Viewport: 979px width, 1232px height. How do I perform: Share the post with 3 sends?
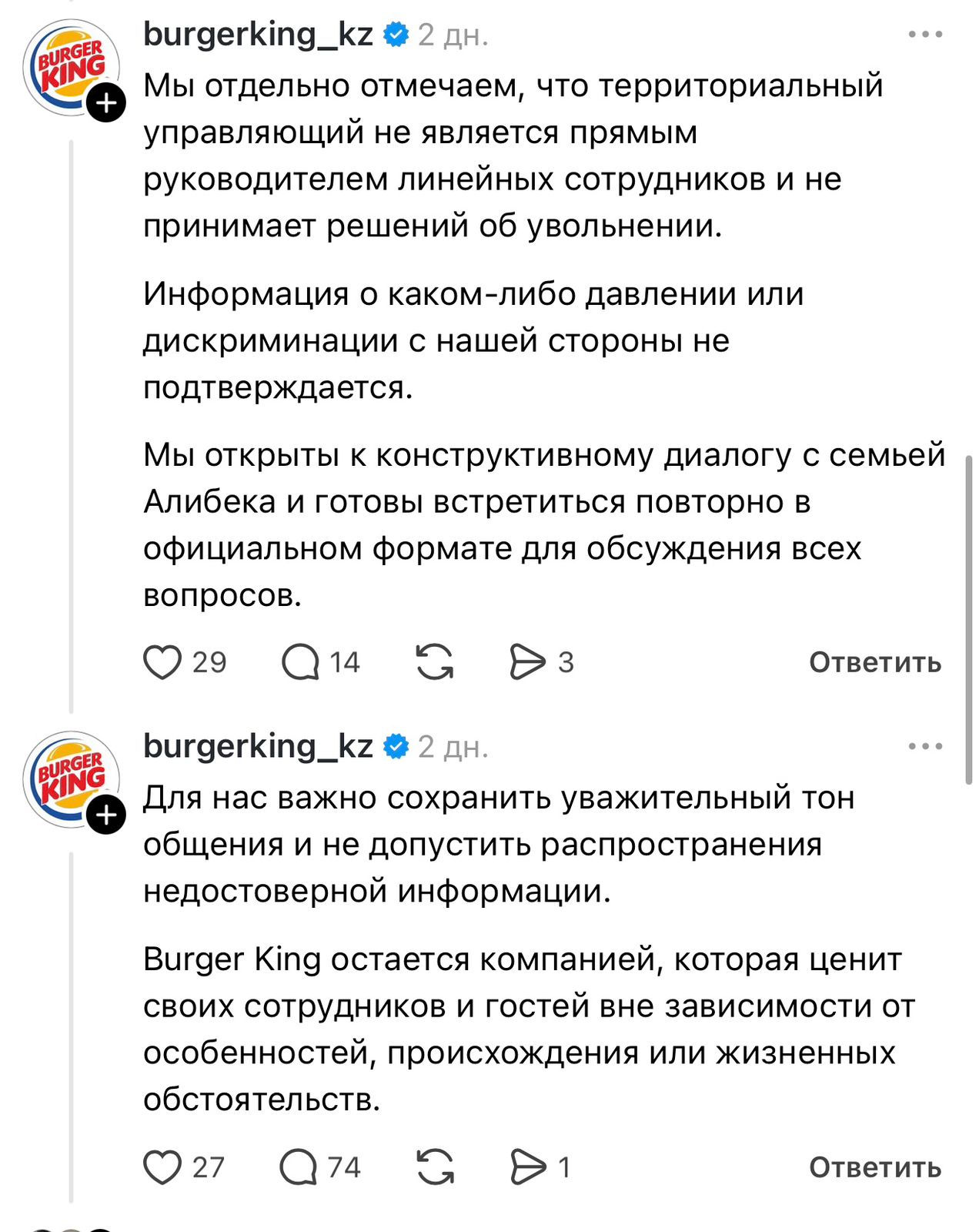[x=527, y=662]
